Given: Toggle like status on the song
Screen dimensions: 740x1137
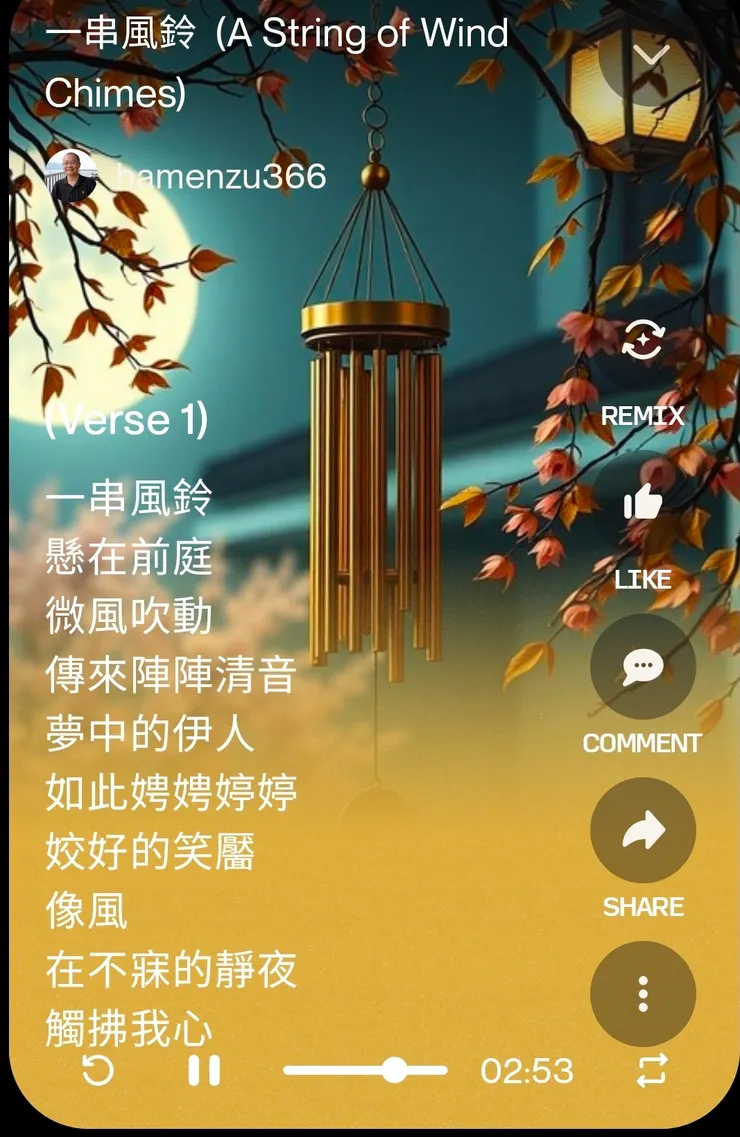Looking at the screenshot, I should pos(643,503).
